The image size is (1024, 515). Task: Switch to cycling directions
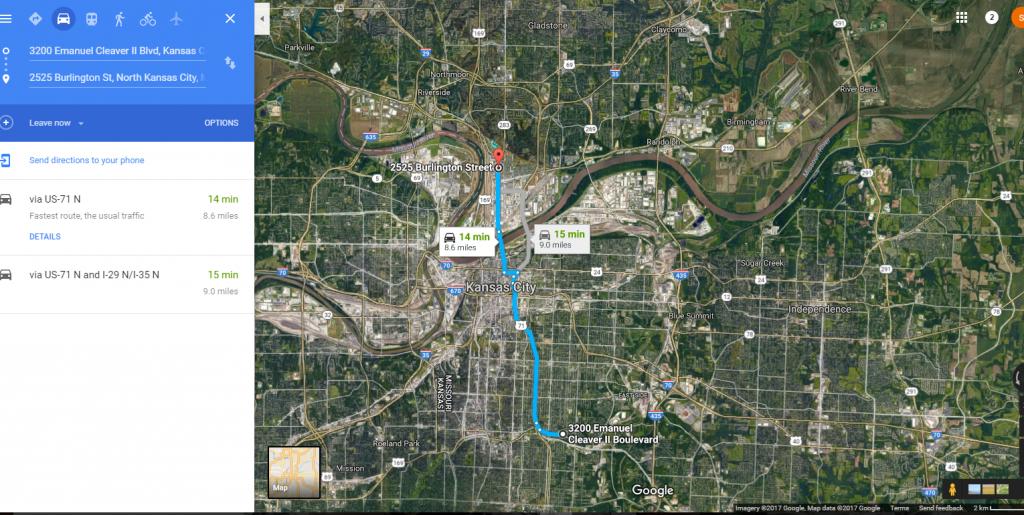click(148, 19)
